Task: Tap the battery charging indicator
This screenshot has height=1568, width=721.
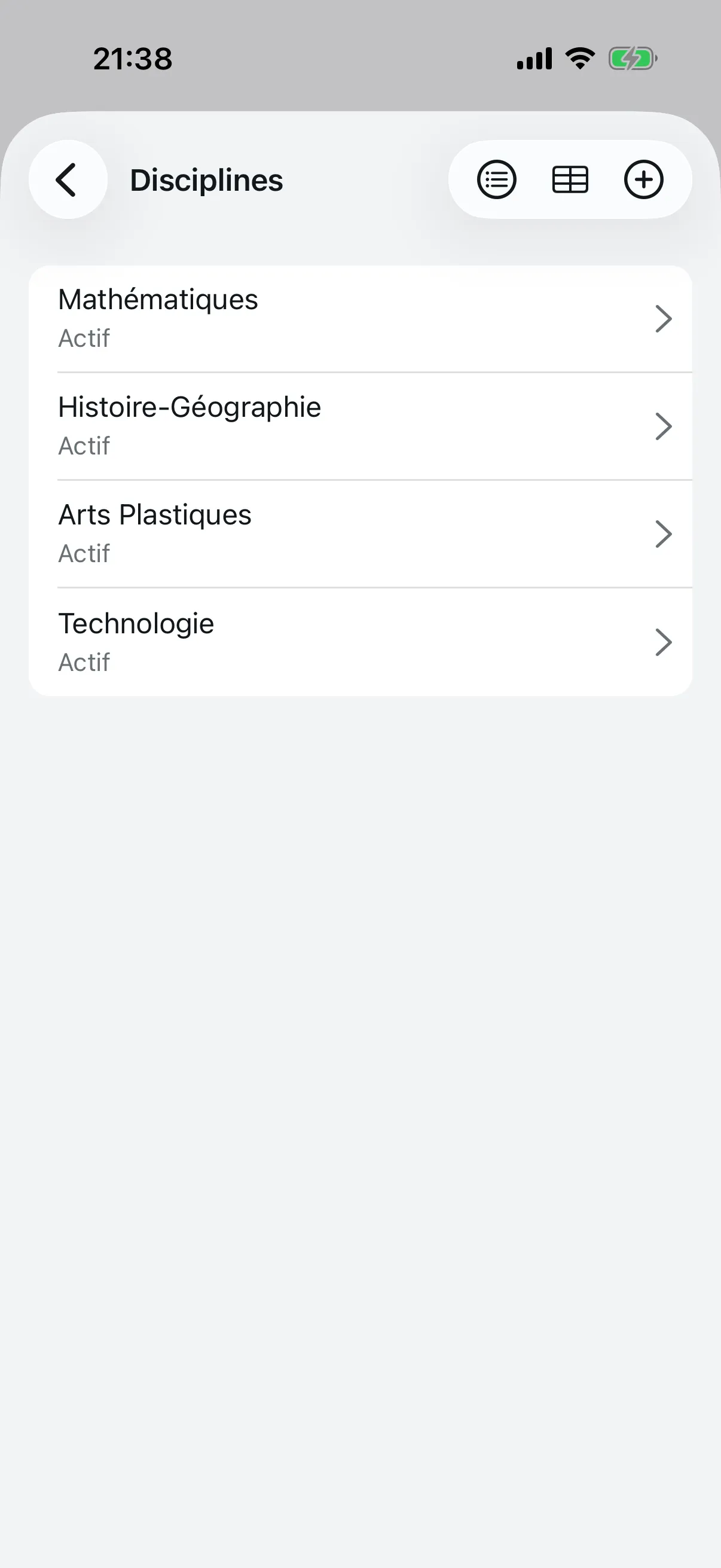Action: (x=633, y=58)
